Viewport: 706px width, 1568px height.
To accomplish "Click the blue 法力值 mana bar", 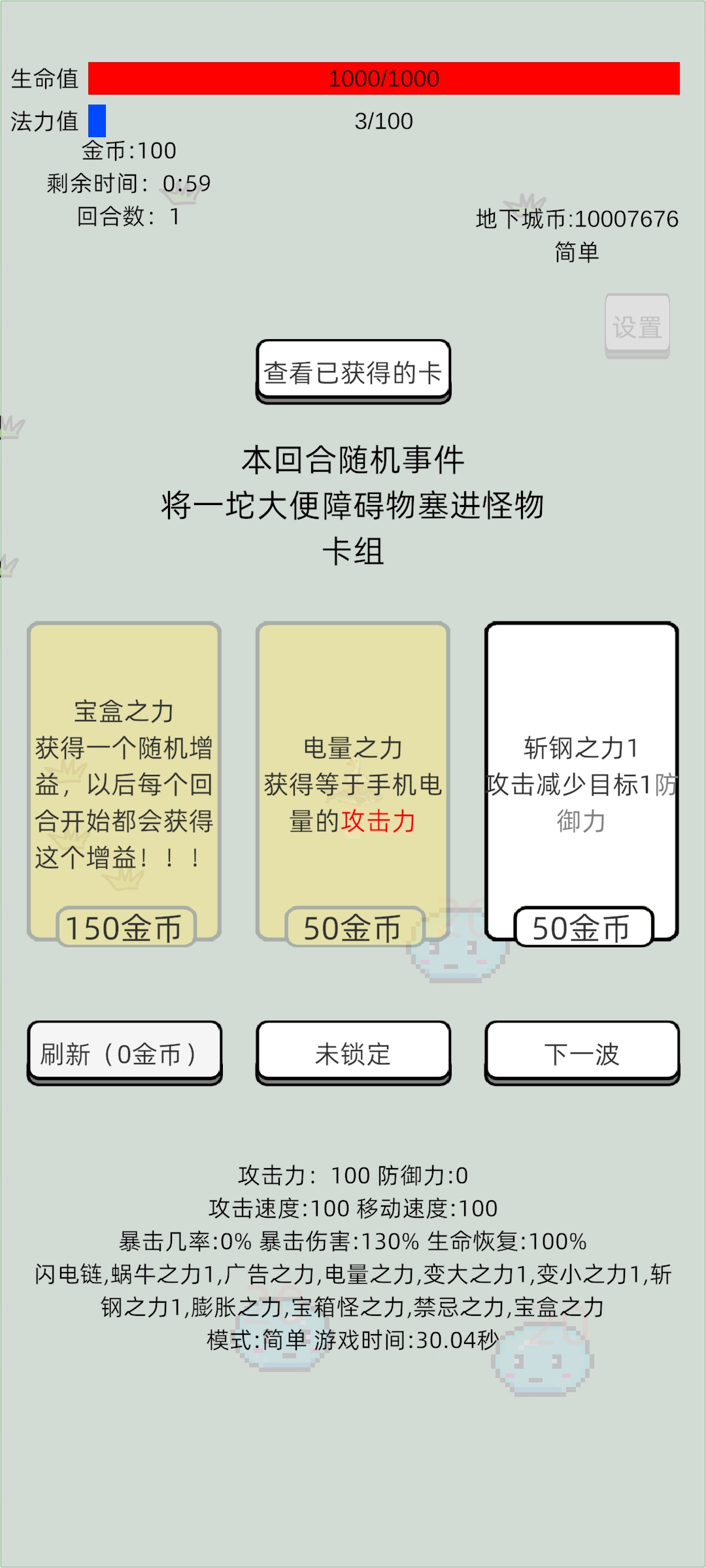I will pos(97,122).
